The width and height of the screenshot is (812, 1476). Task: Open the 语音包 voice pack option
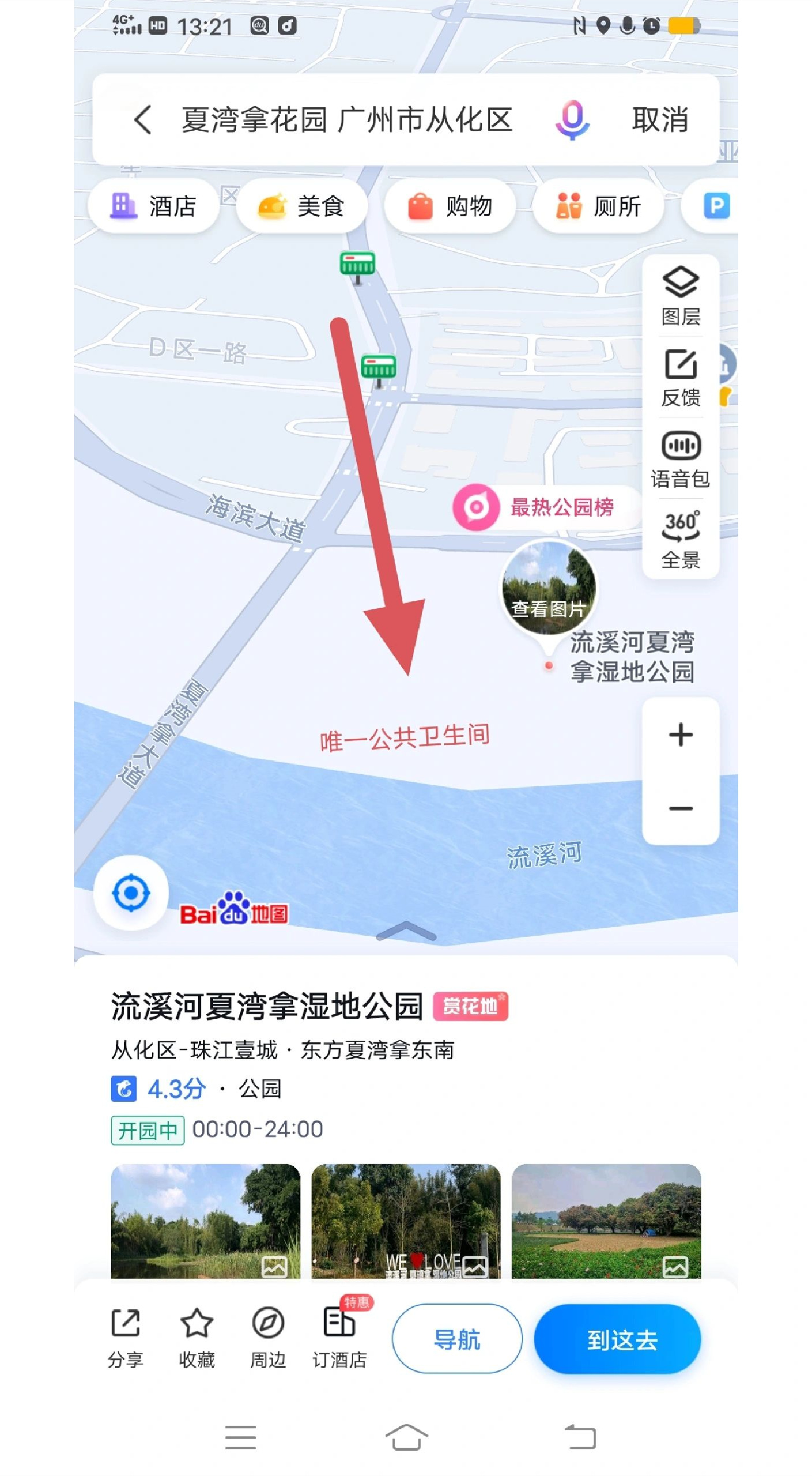tap(681, 458)
